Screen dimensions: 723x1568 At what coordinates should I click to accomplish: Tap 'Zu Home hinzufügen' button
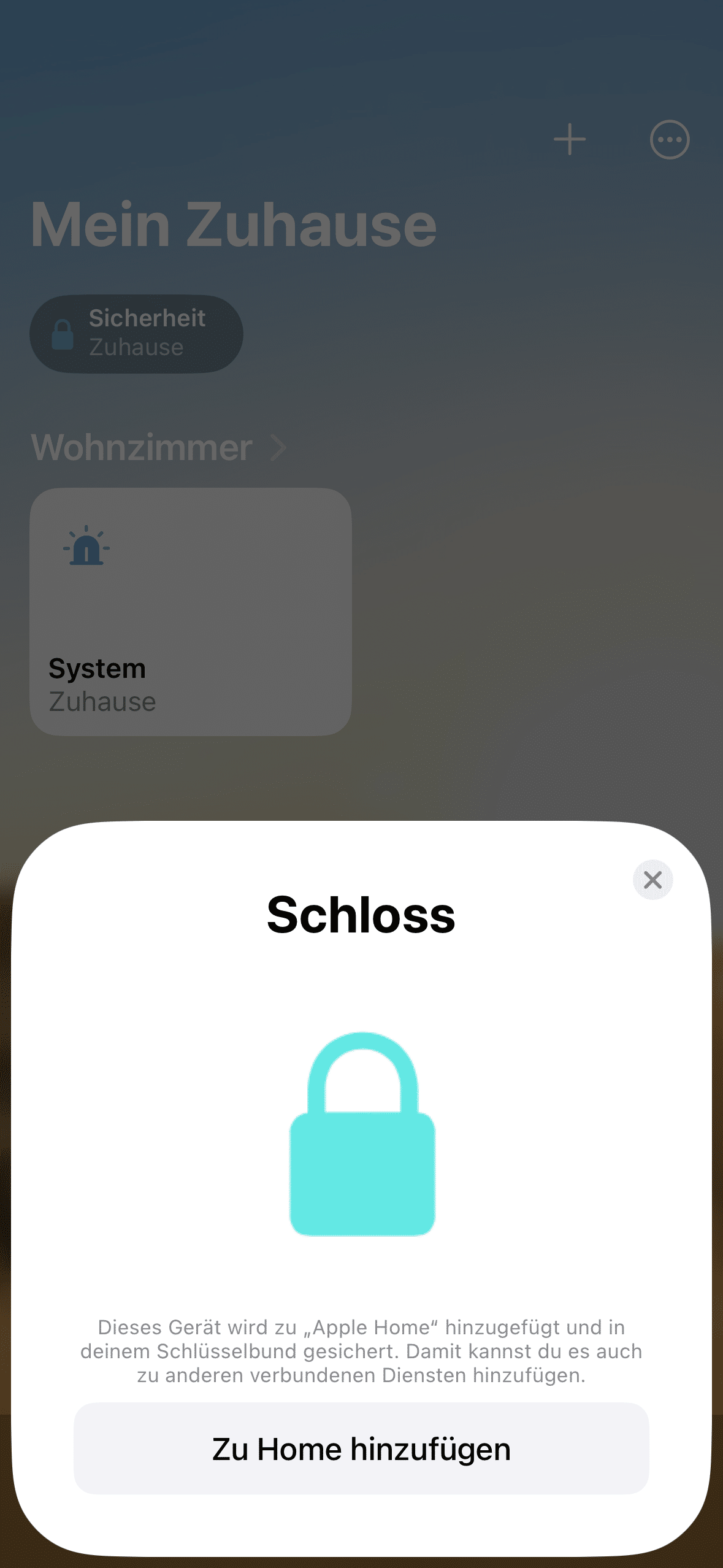(361, 1449)
